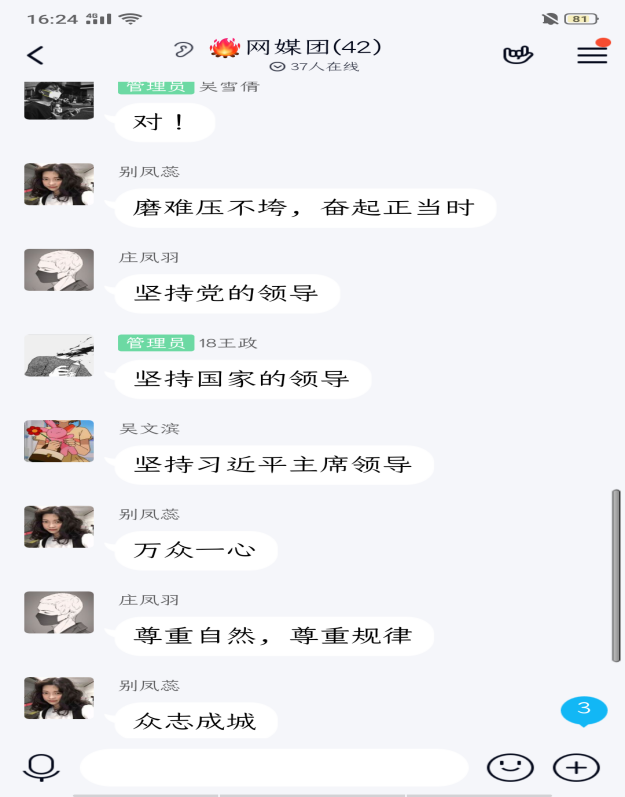625x797 pixels.
Task: Switch to voice input microphone
Action: pyautogui.click(x=42, y=767)
